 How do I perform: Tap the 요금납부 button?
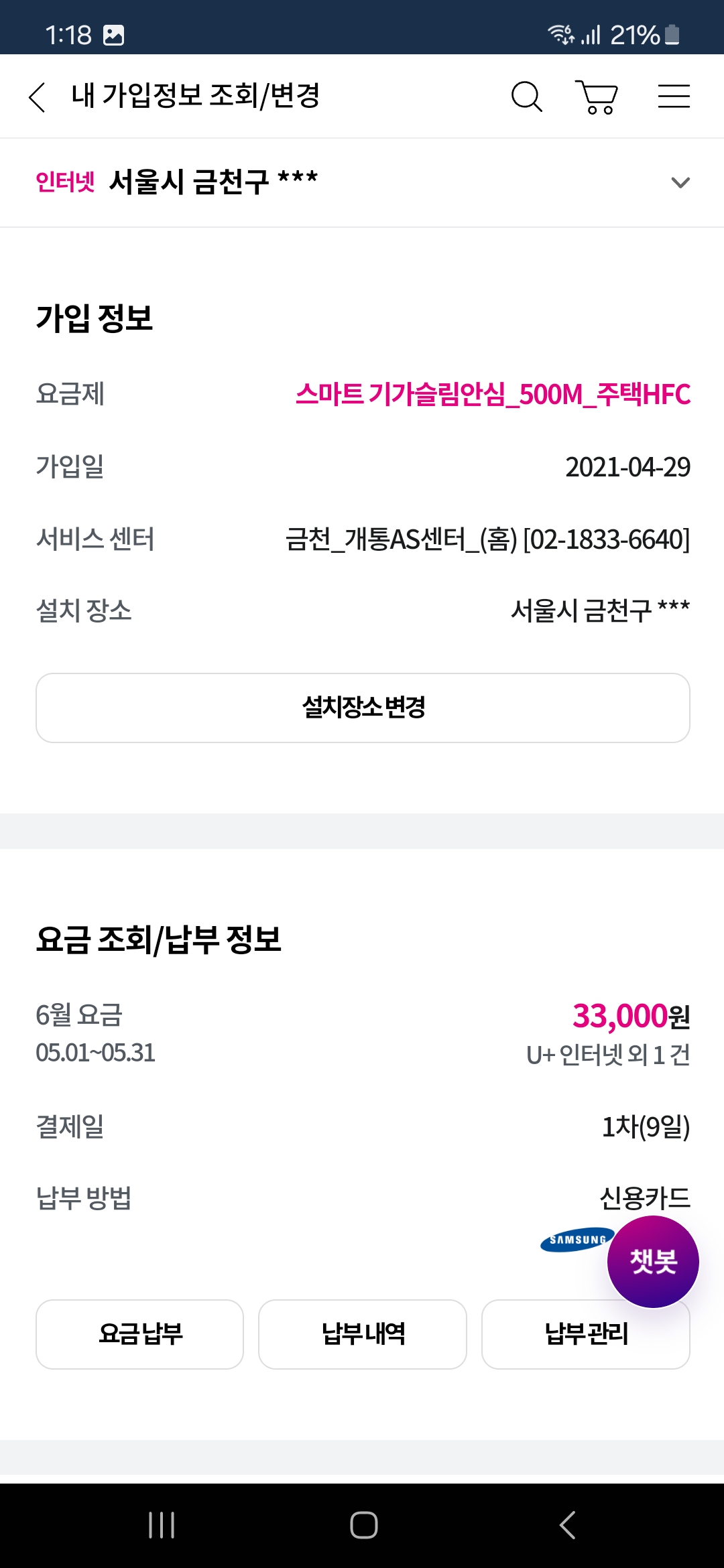(x=139, y=1334)
